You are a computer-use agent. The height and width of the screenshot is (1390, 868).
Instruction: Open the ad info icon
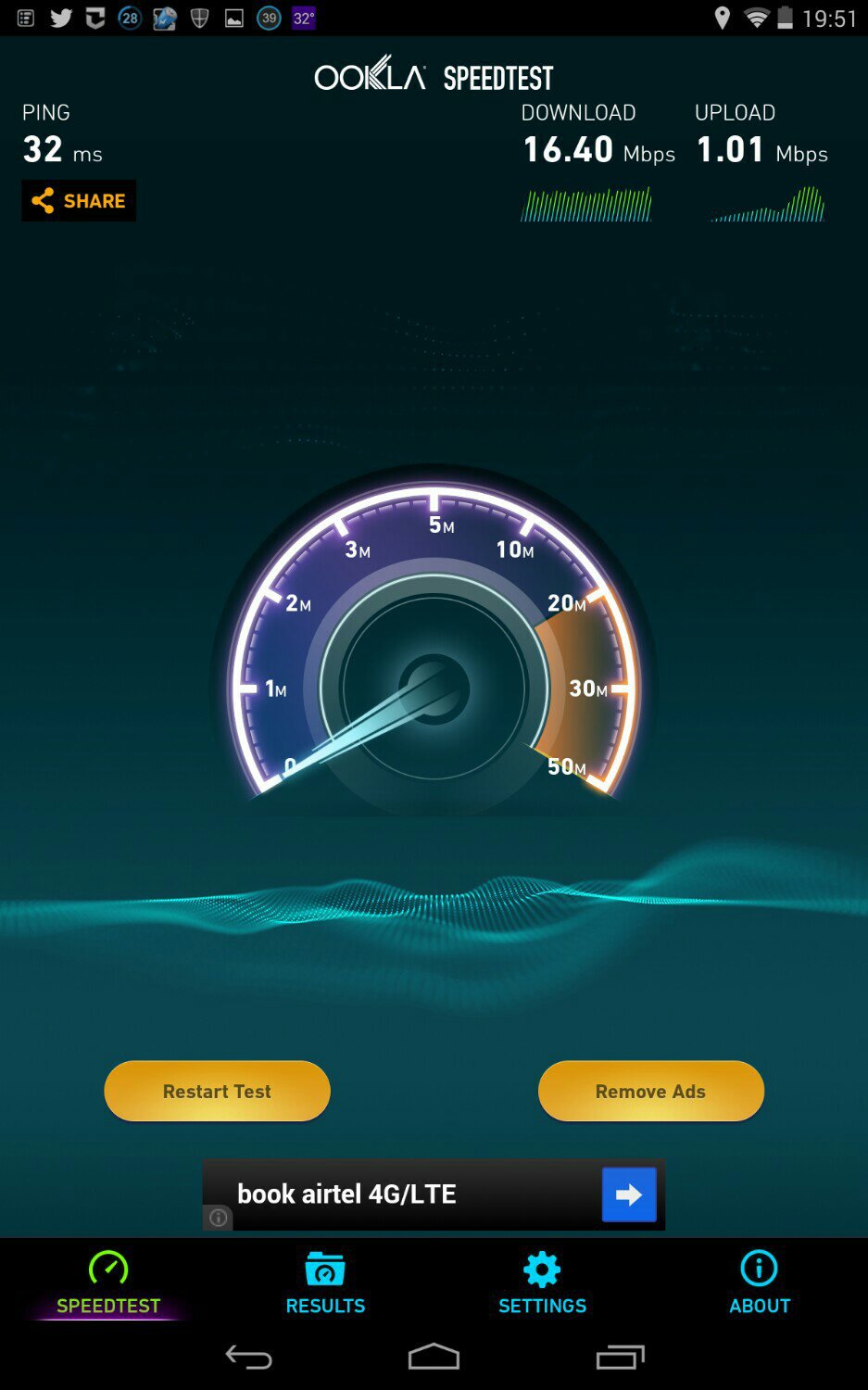218,1218
